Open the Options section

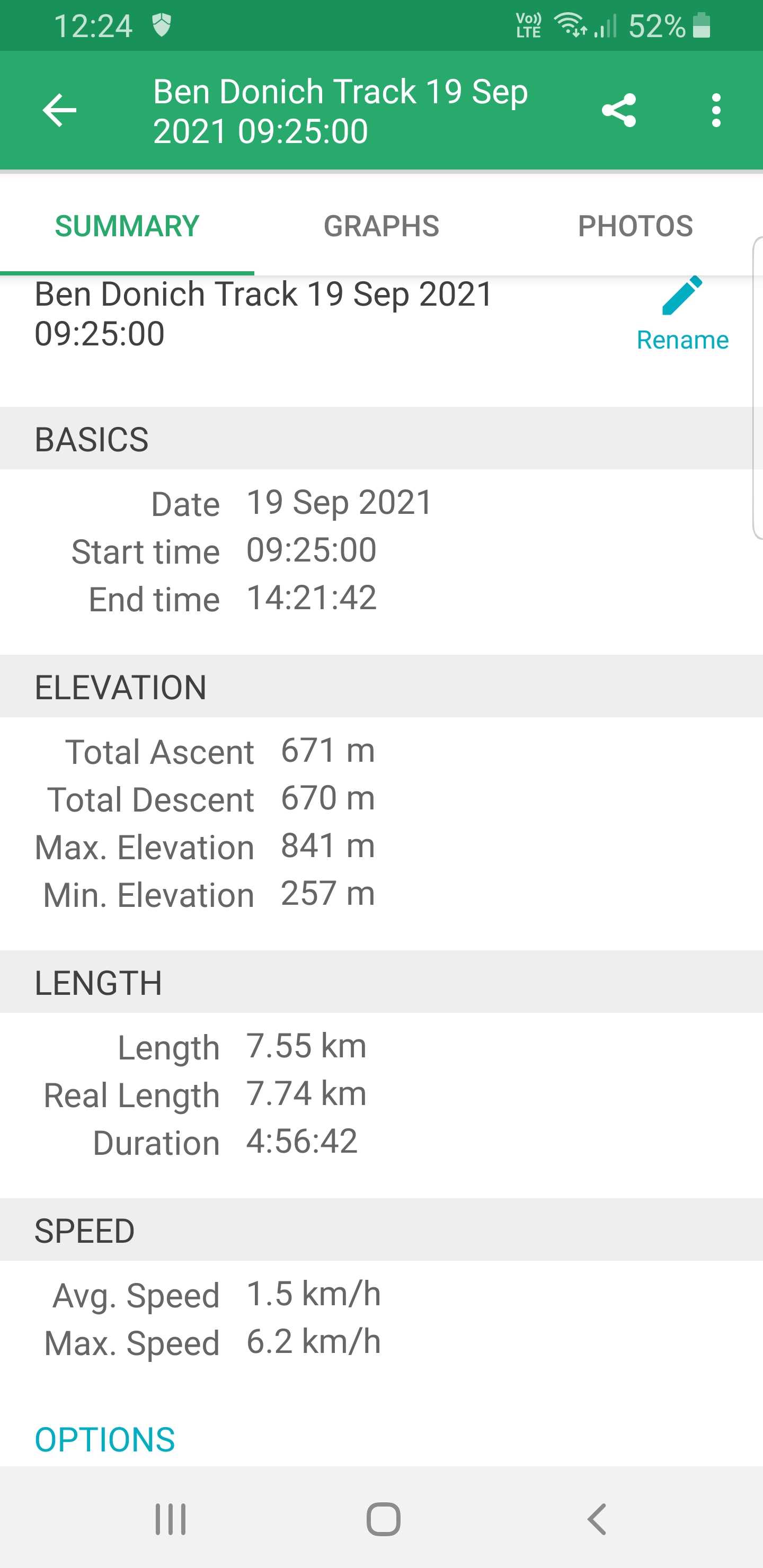105,1440
